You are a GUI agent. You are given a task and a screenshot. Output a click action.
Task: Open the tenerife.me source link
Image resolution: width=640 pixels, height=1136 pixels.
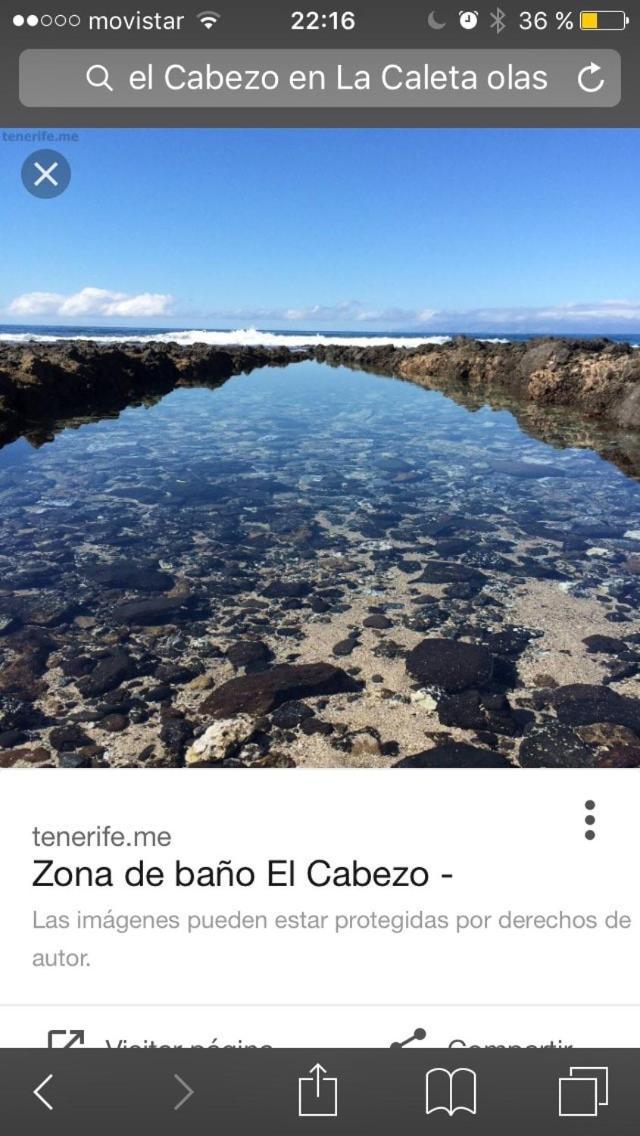(101, 837)
